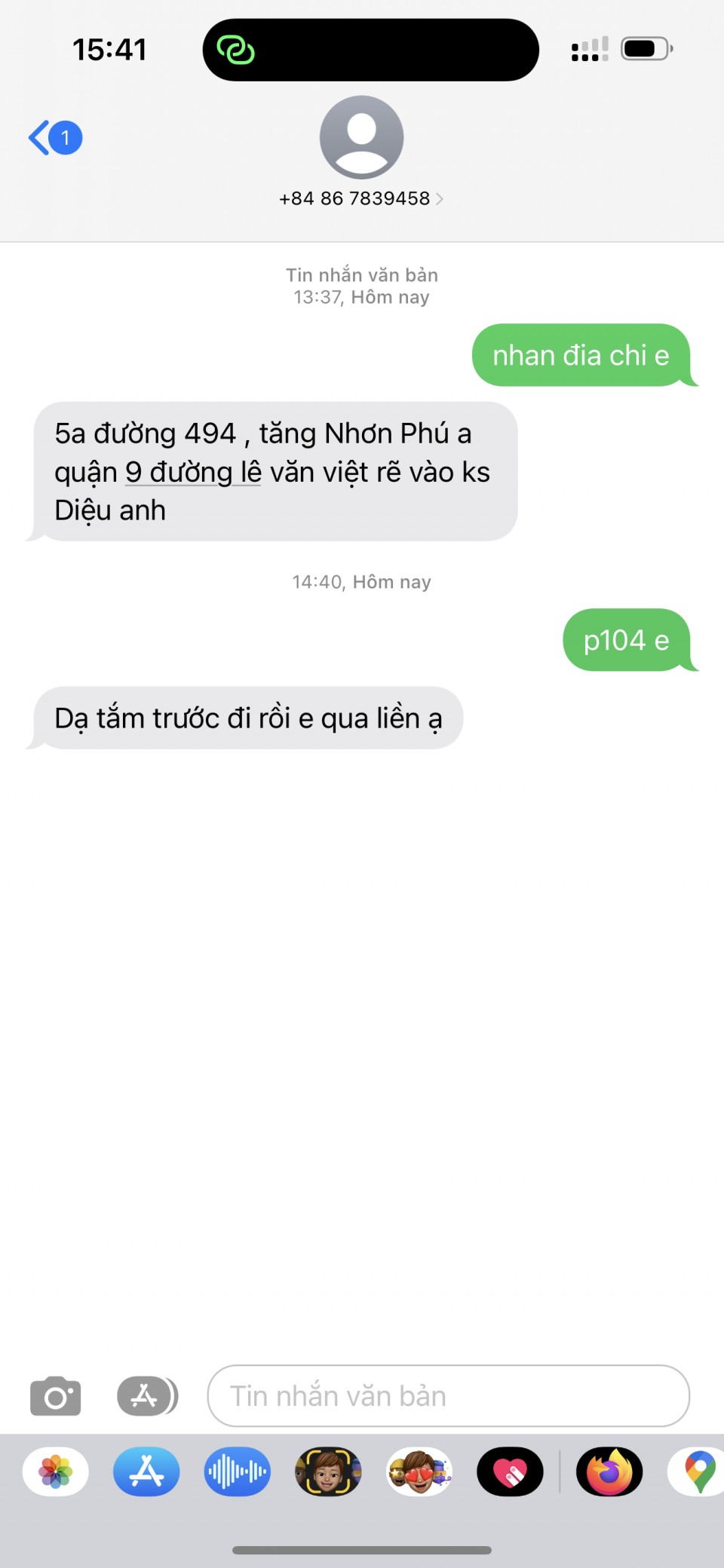Focus the "Tin nhắn văn bản" text field
Image resolution: width=724 pixels, height=1568 pixels.
pos(448,1396)
